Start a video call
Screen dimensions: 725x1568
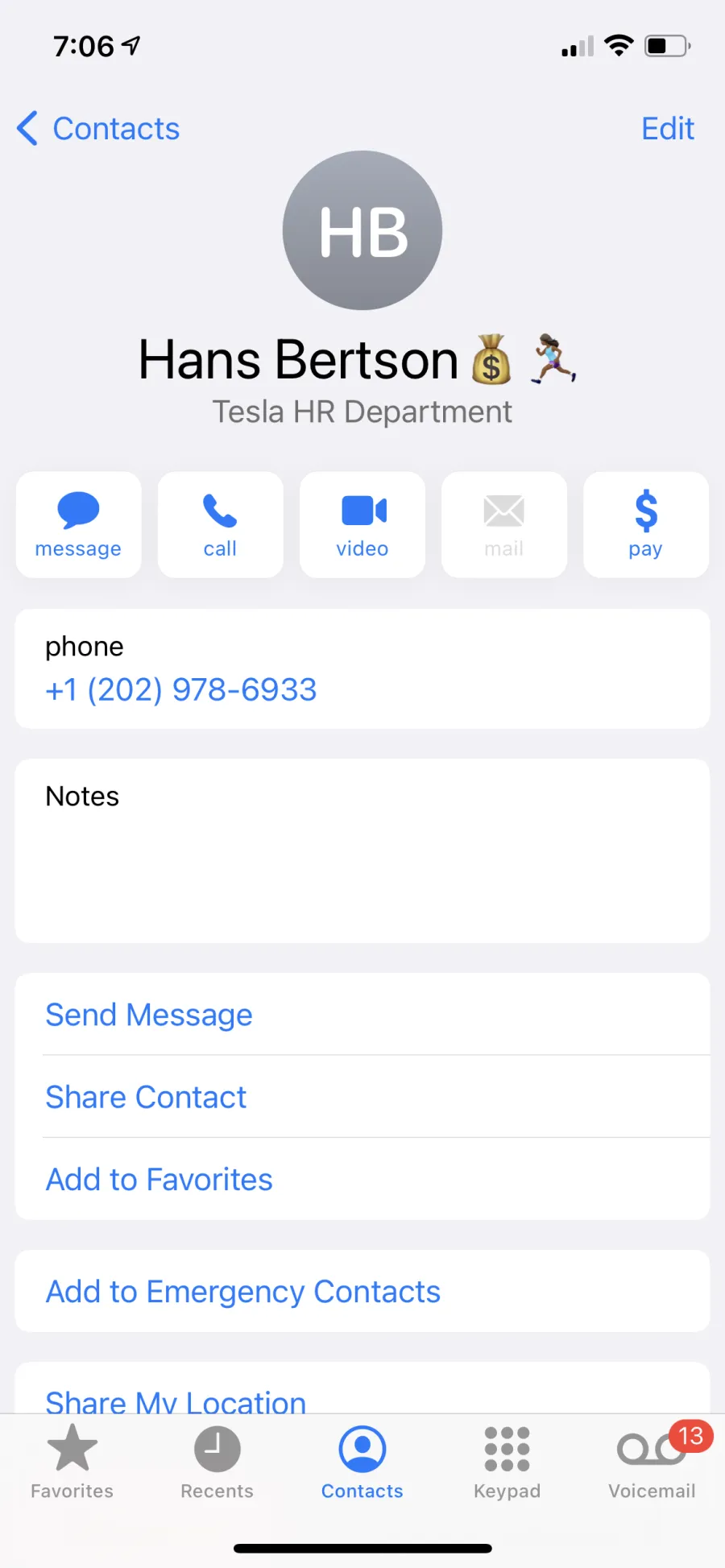click(362, 525)
